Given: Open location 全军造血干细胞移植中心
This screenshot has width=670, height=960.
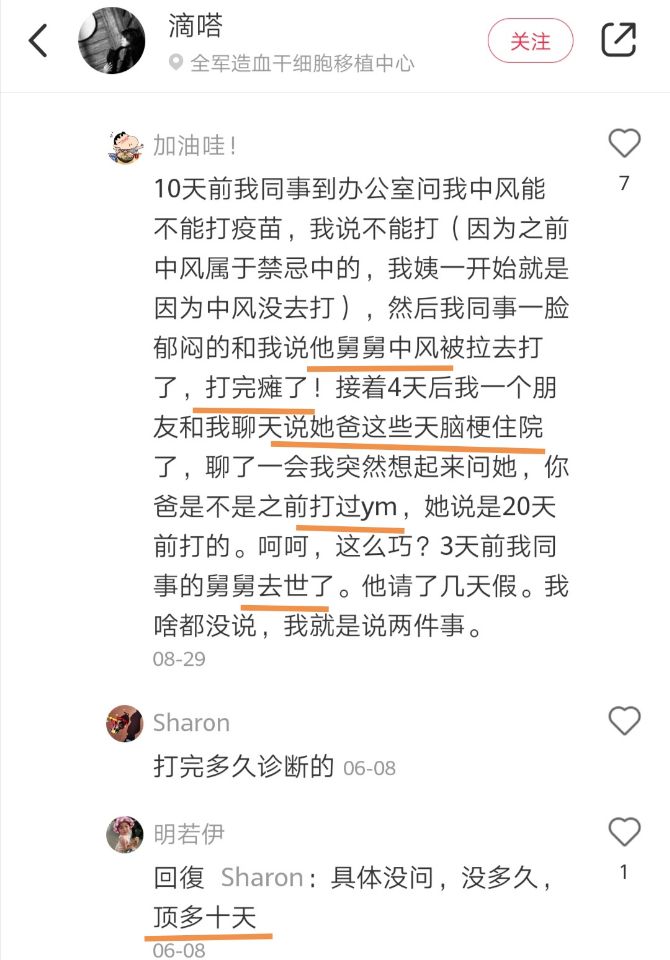Looking at the screenshot, I should (300, 63).
